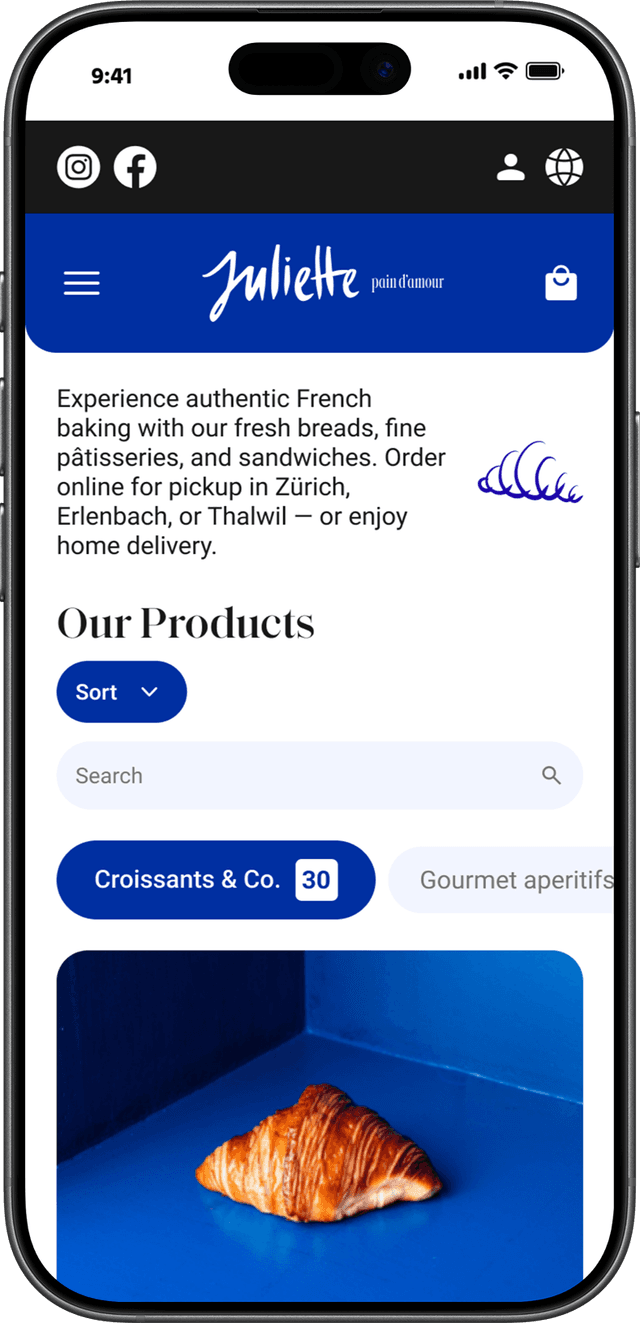Open the user account icon
Viewport: 640px width, 1323px height.
(510, 167)
